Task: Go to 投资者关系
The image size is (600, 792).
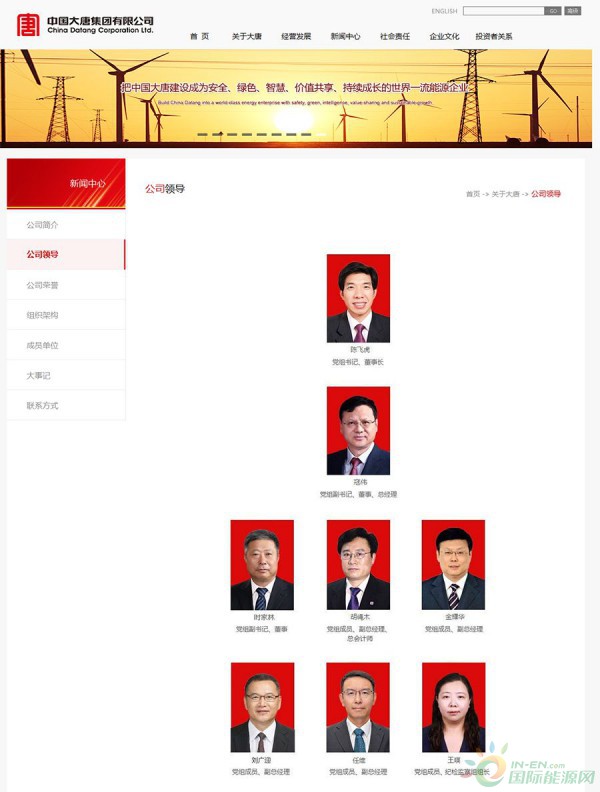Action: tap(494, 36)
